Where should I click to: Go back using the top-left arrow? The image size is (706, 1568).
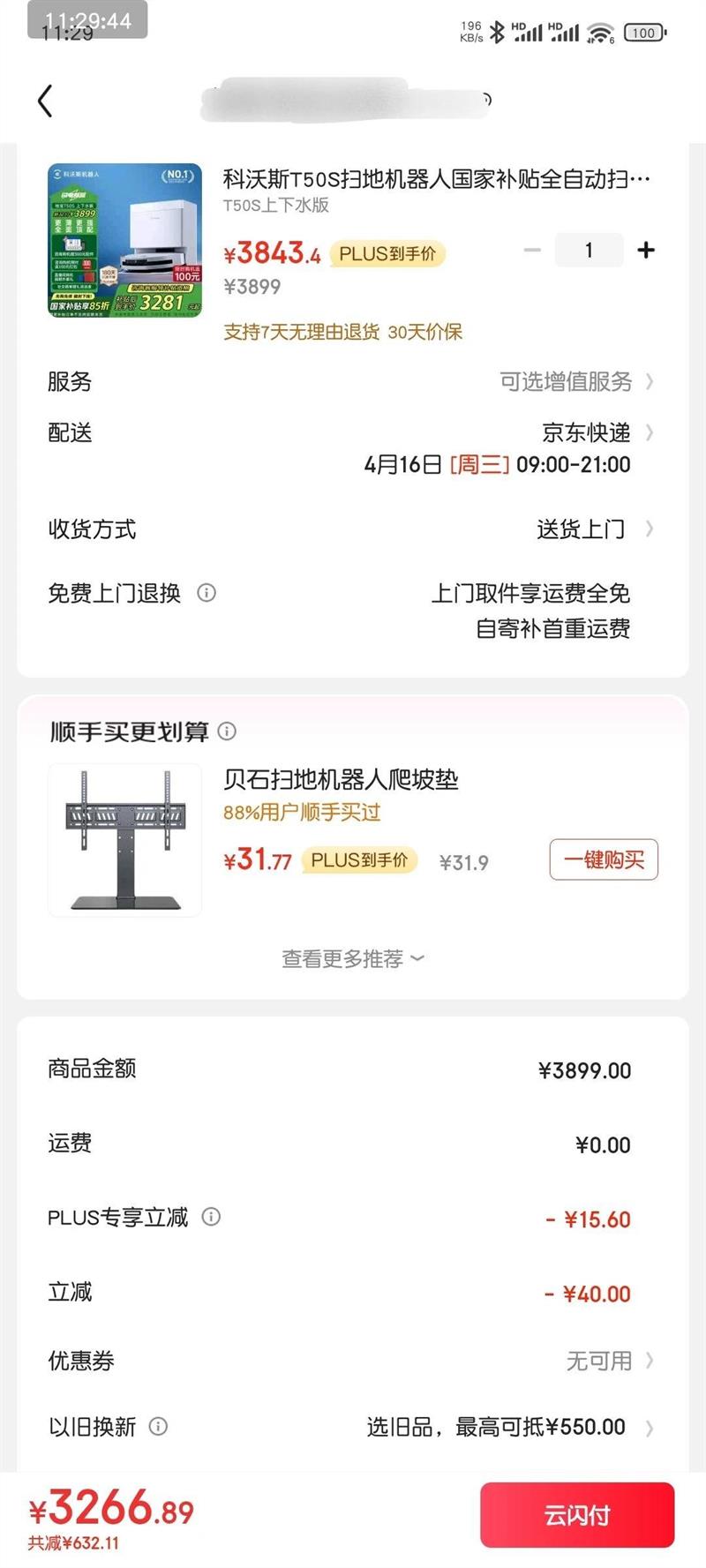click(46, 101)
